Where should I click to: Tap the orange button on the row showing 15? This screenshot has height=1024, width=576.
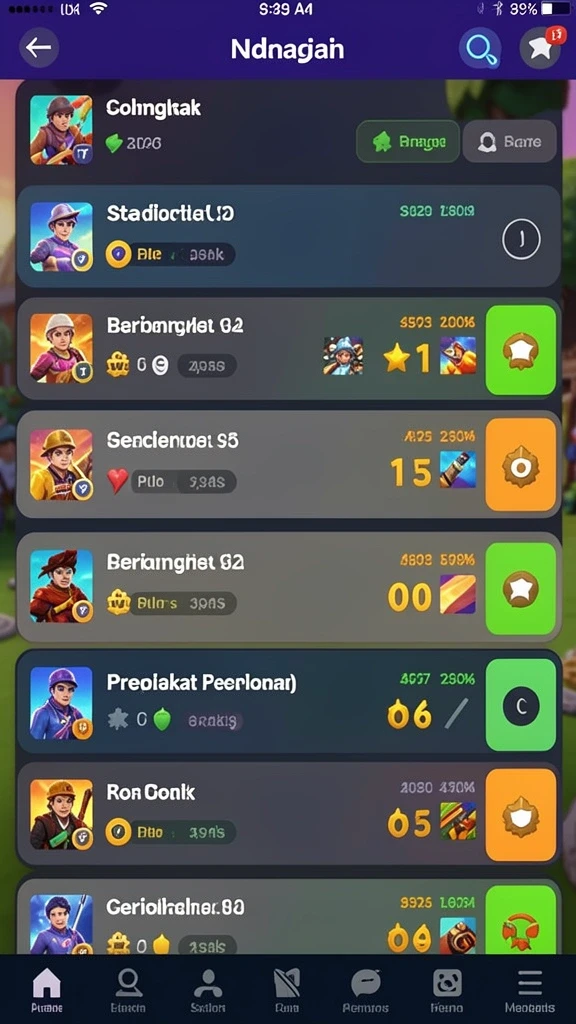(520, 464)
